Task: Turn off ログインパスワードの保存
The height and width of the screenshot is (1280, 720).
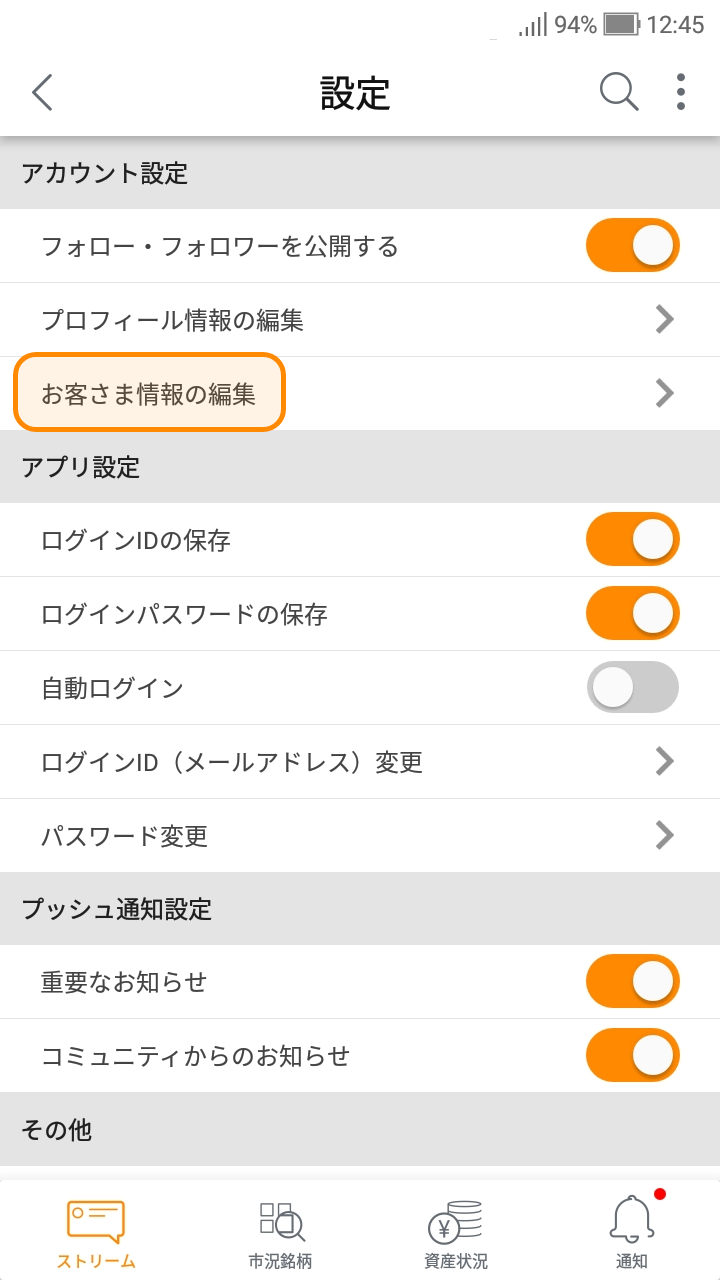Action: pyautogui.click(x=632, y=614)
